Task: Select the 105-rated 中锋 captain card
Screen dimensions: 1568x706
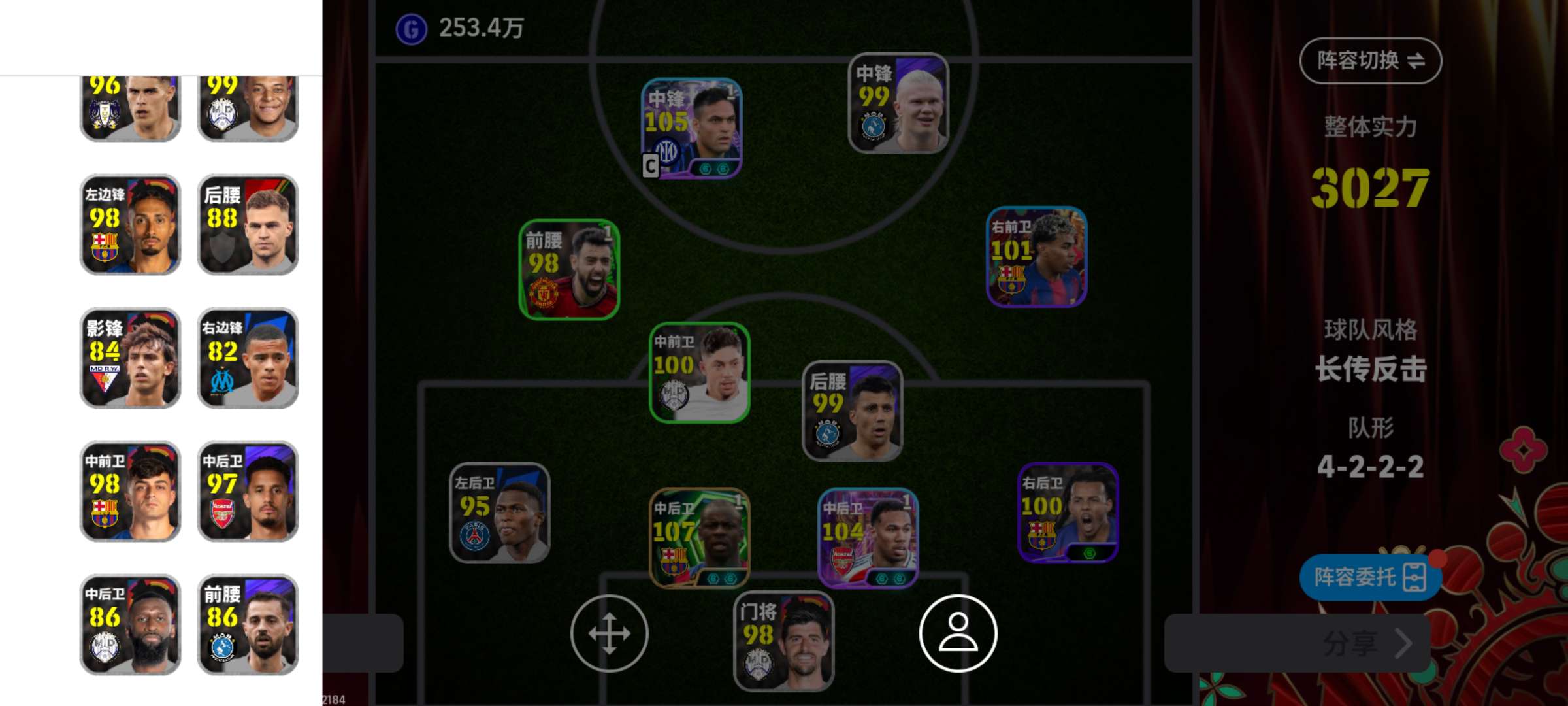Action: (691, 129)
